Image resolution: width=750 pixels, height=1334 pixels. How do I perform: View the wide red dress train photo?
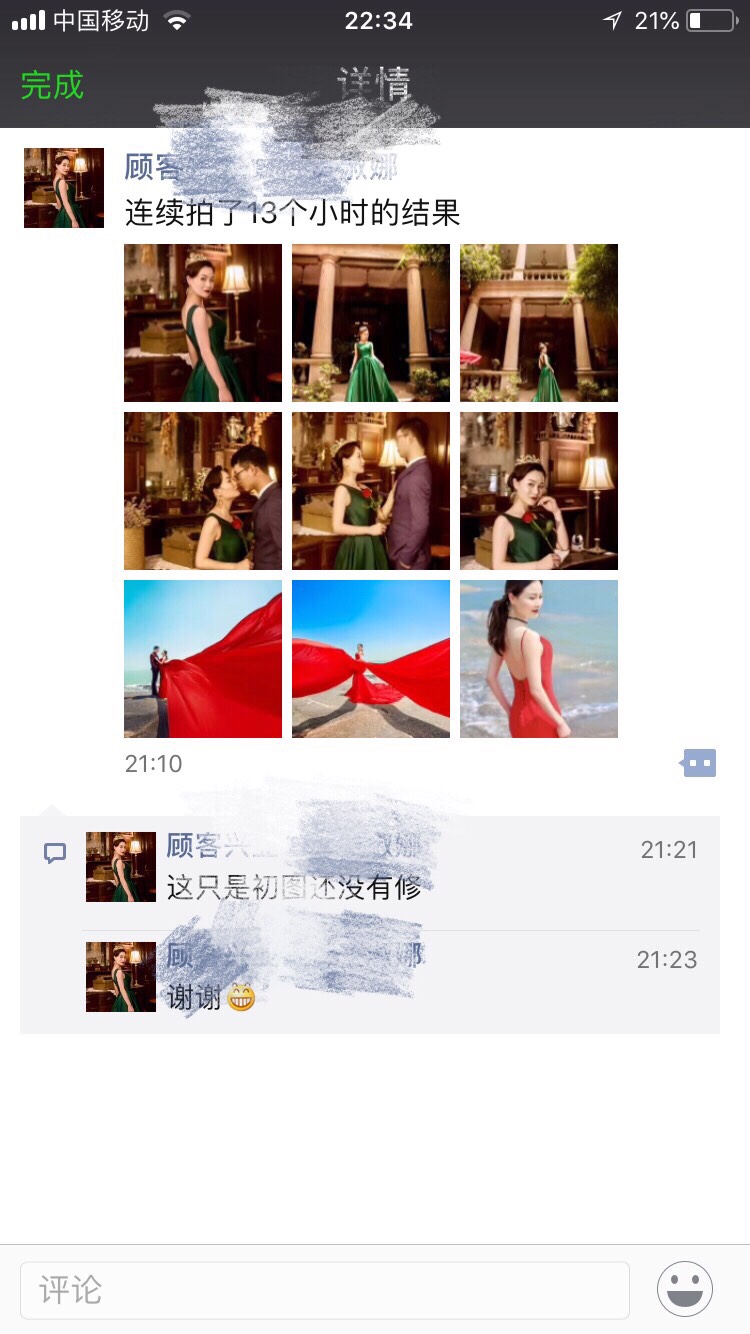pyautogui.click(x=371, y=659)
